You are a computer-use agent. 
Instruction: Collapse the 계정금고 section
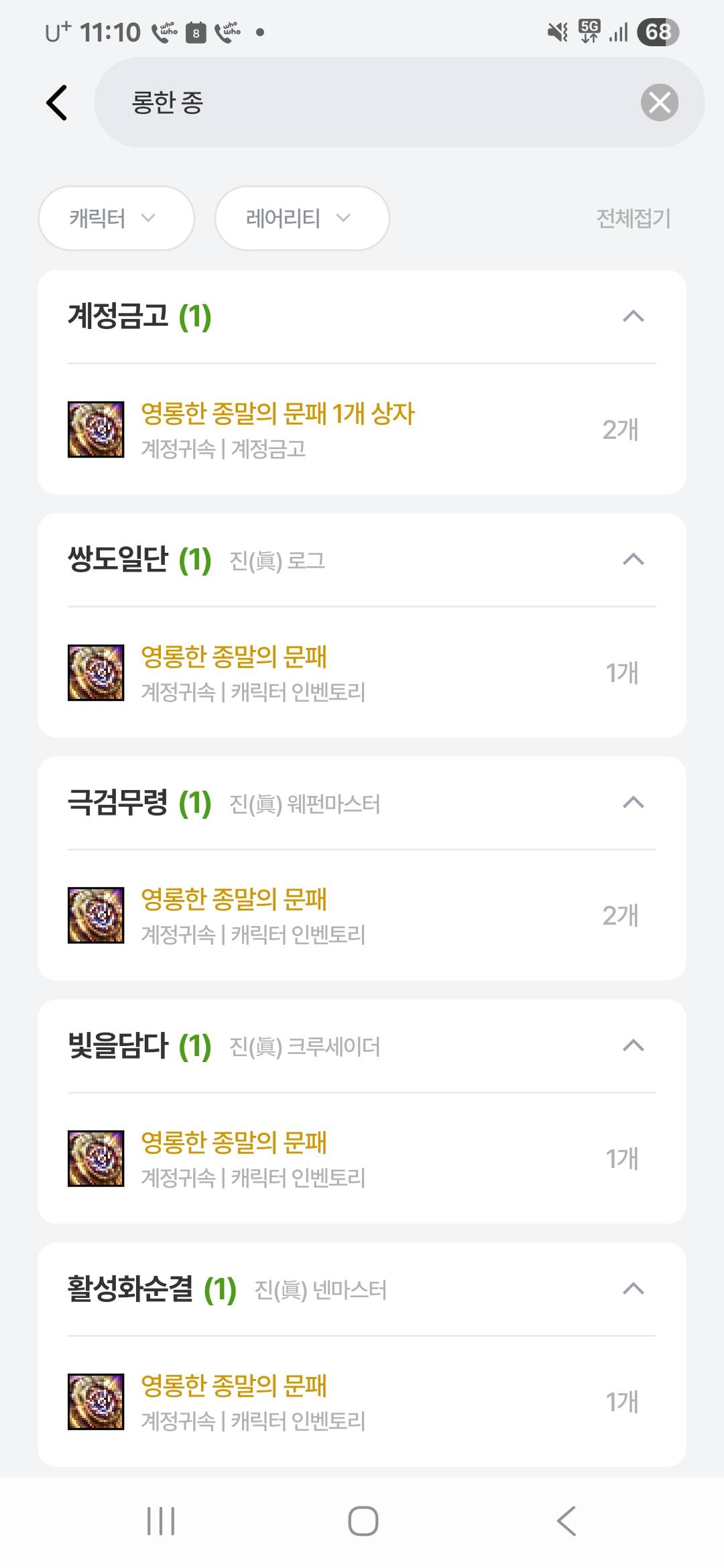click(x=633, y=316)
